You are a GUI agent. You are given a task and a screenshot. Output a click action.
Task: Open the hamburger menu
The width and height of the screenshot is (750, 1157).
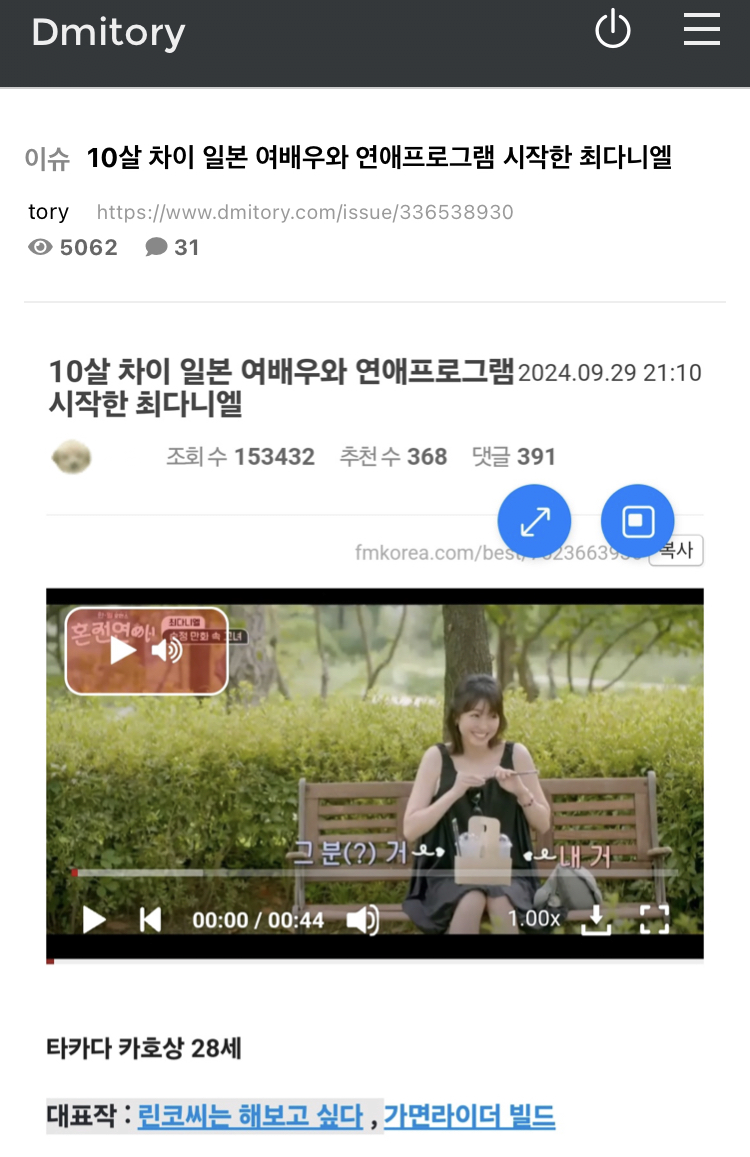(701, 29)
